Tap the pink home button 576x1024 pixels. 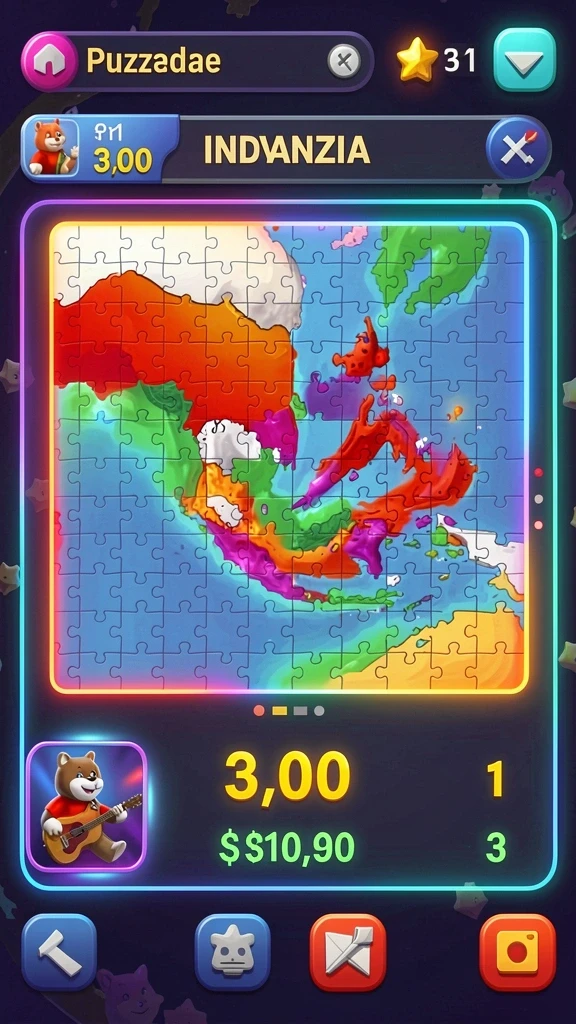coord(50,61)
